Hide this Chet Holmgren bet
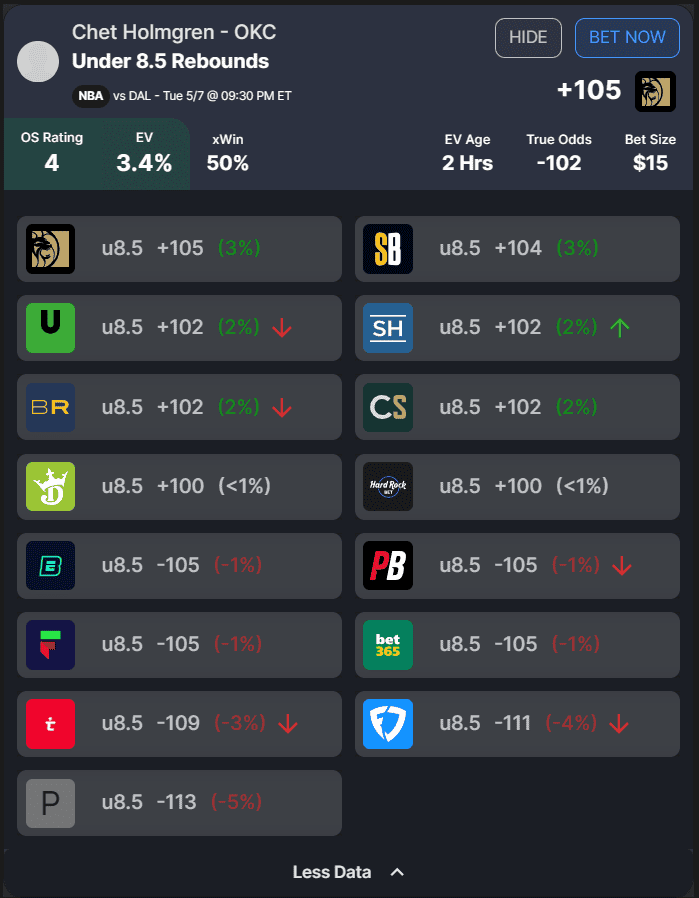 tap(528, 38)
